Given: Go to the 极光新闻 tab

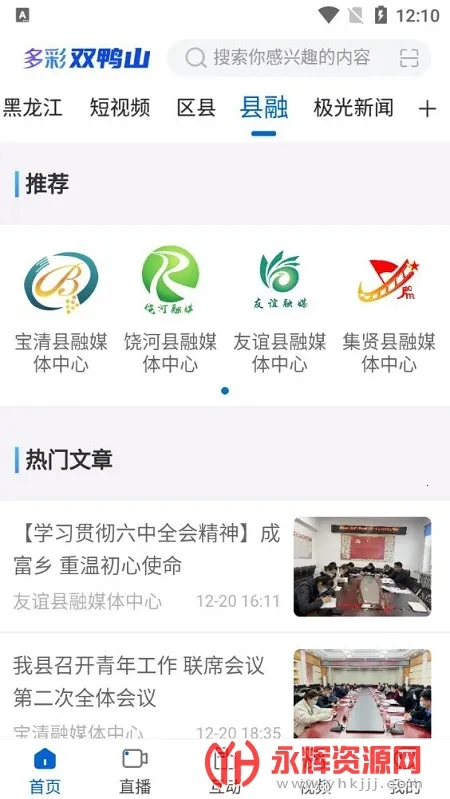Looking at the screenshot, I should click(353, 108).
